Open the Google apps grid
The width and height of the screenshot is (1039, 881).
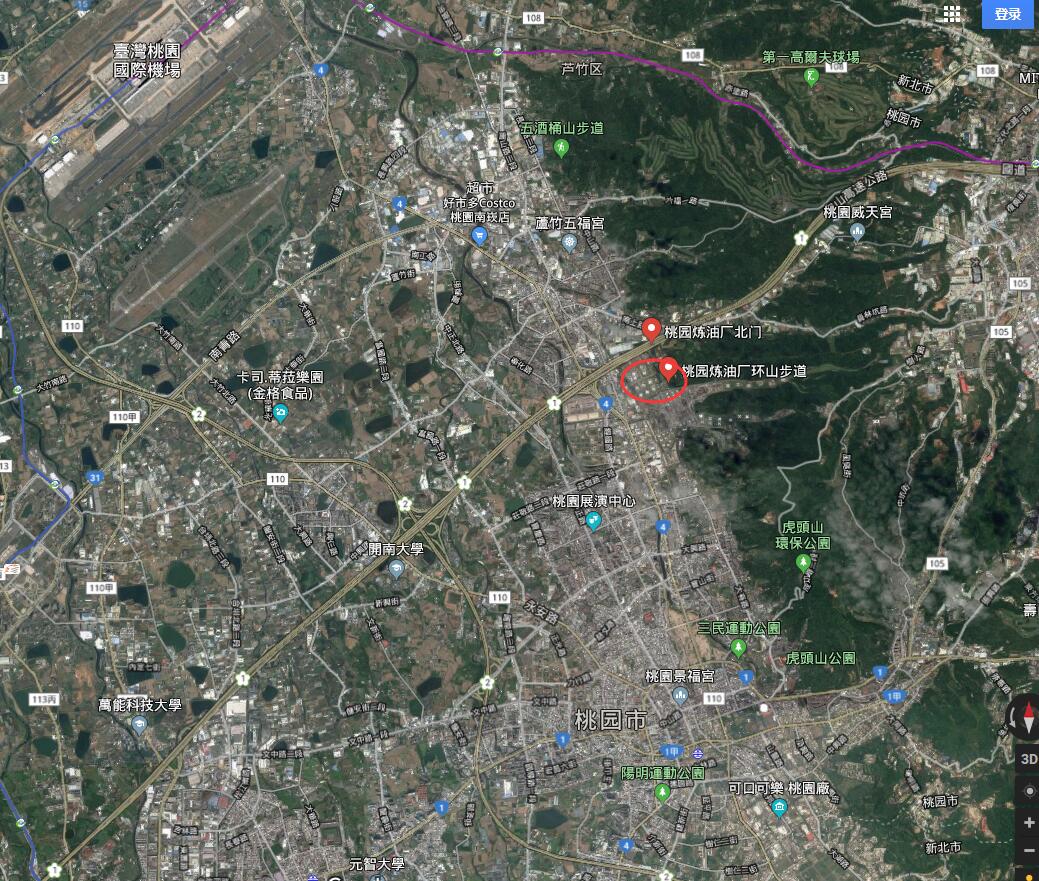[x=952, y=13]
